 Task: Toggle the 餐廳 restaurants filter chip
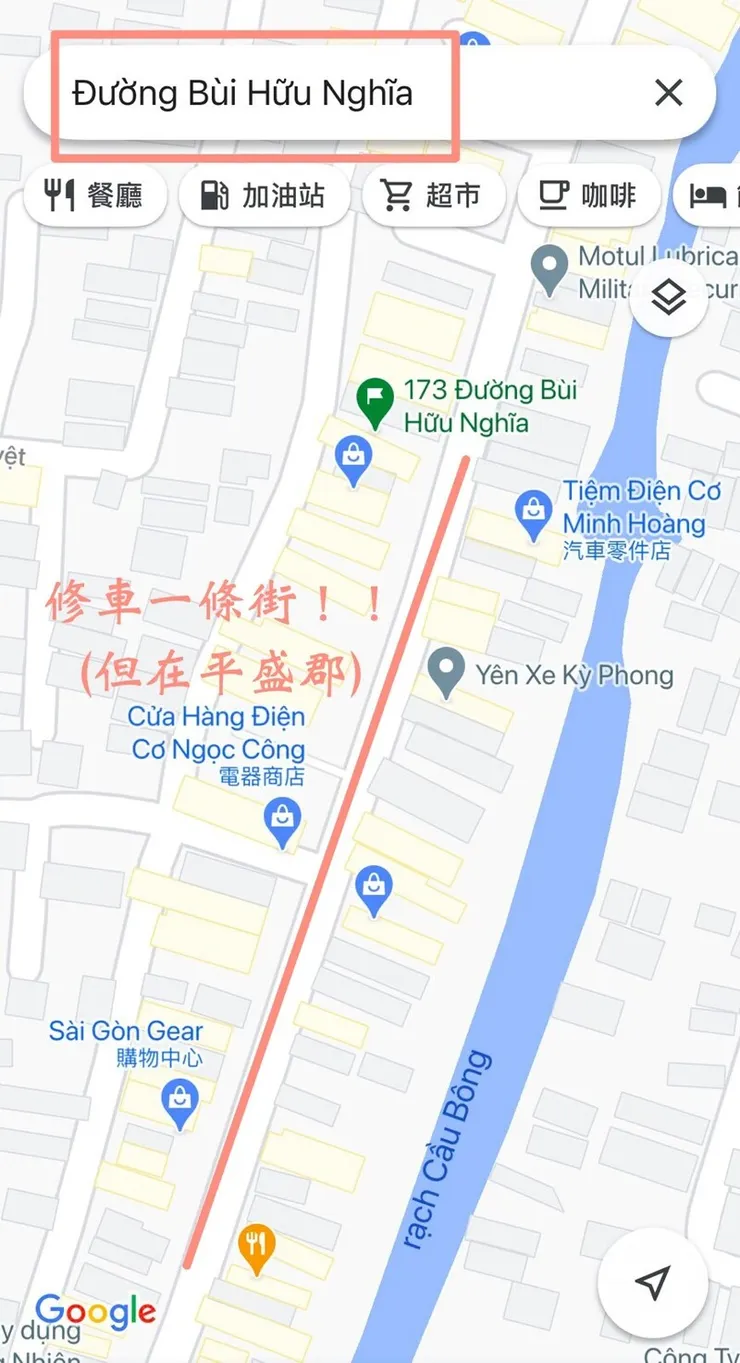pyautogui.click(x=94, y=195)
